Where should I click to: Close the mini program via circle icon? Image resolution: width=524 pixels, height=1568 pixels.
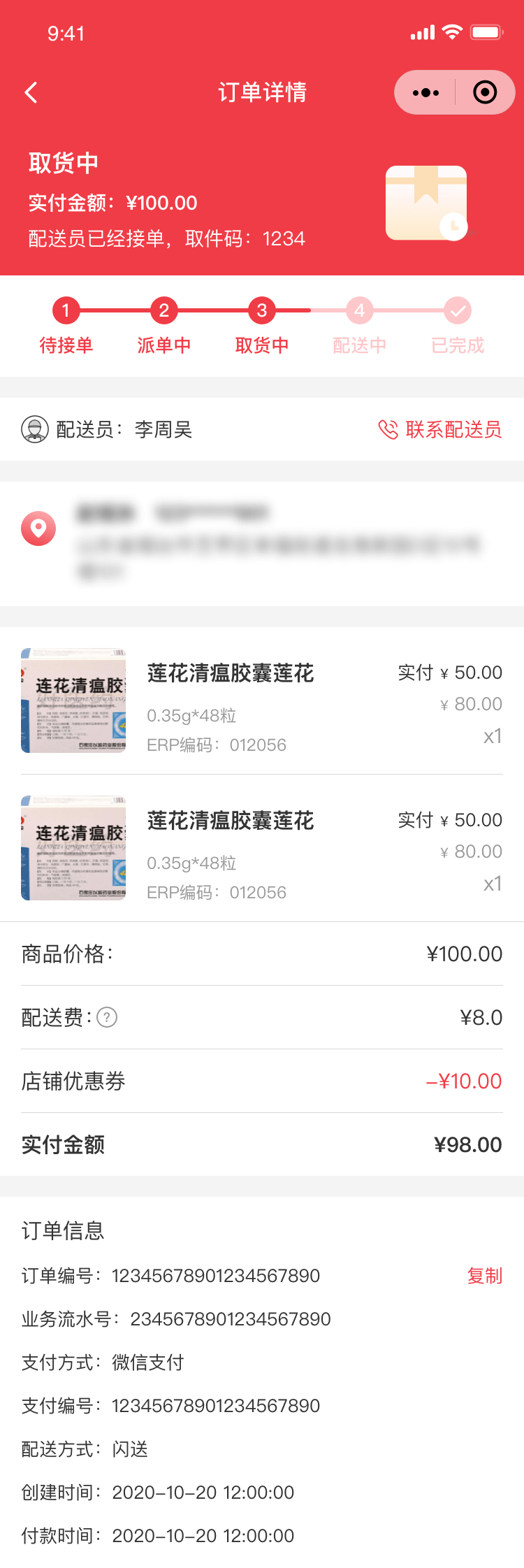(x=485, y=92)
